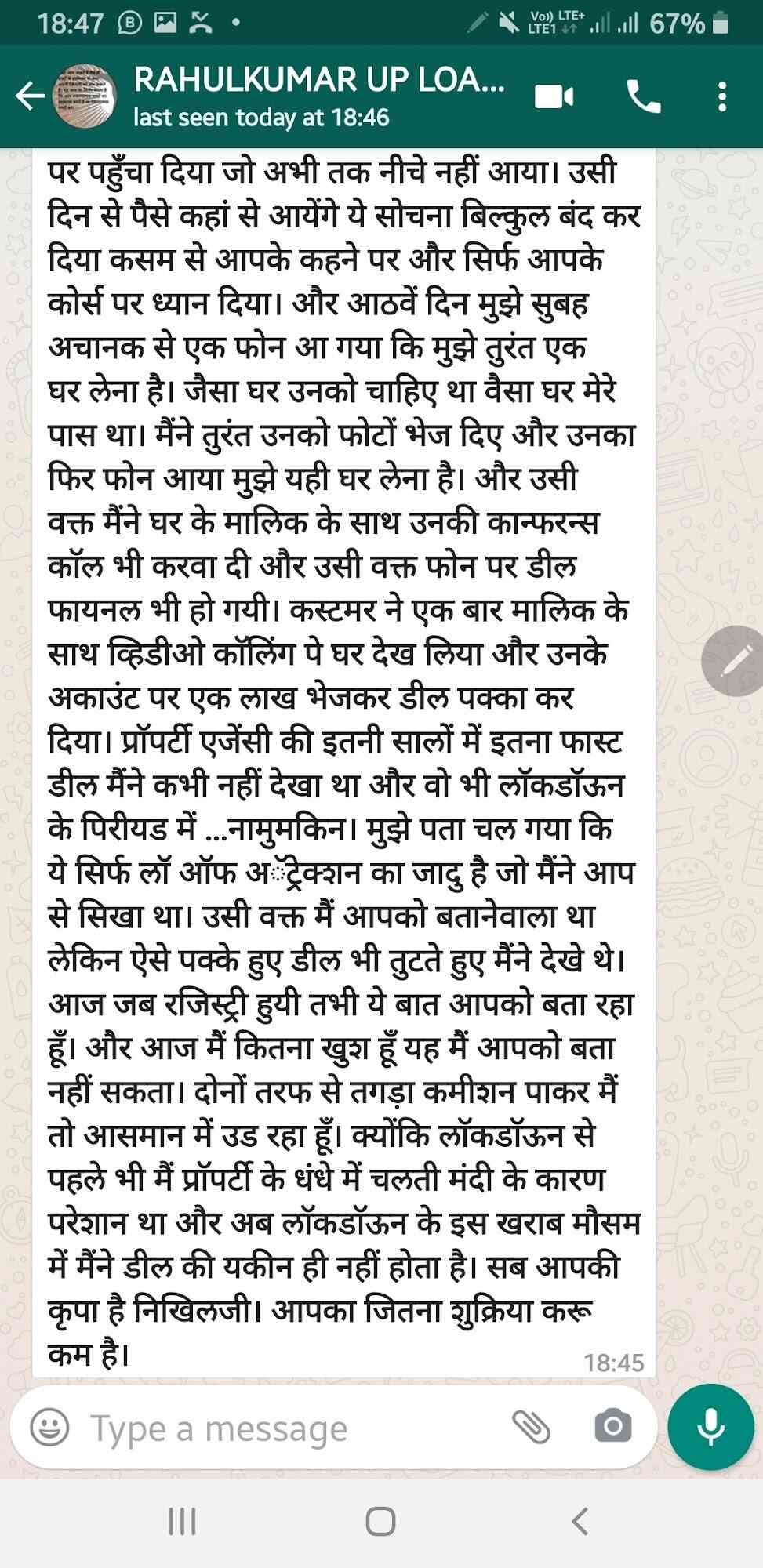Attach a file with the paperclip
The height and width of the screenshot is (1568, 763).
click(x=531, y=1427)
